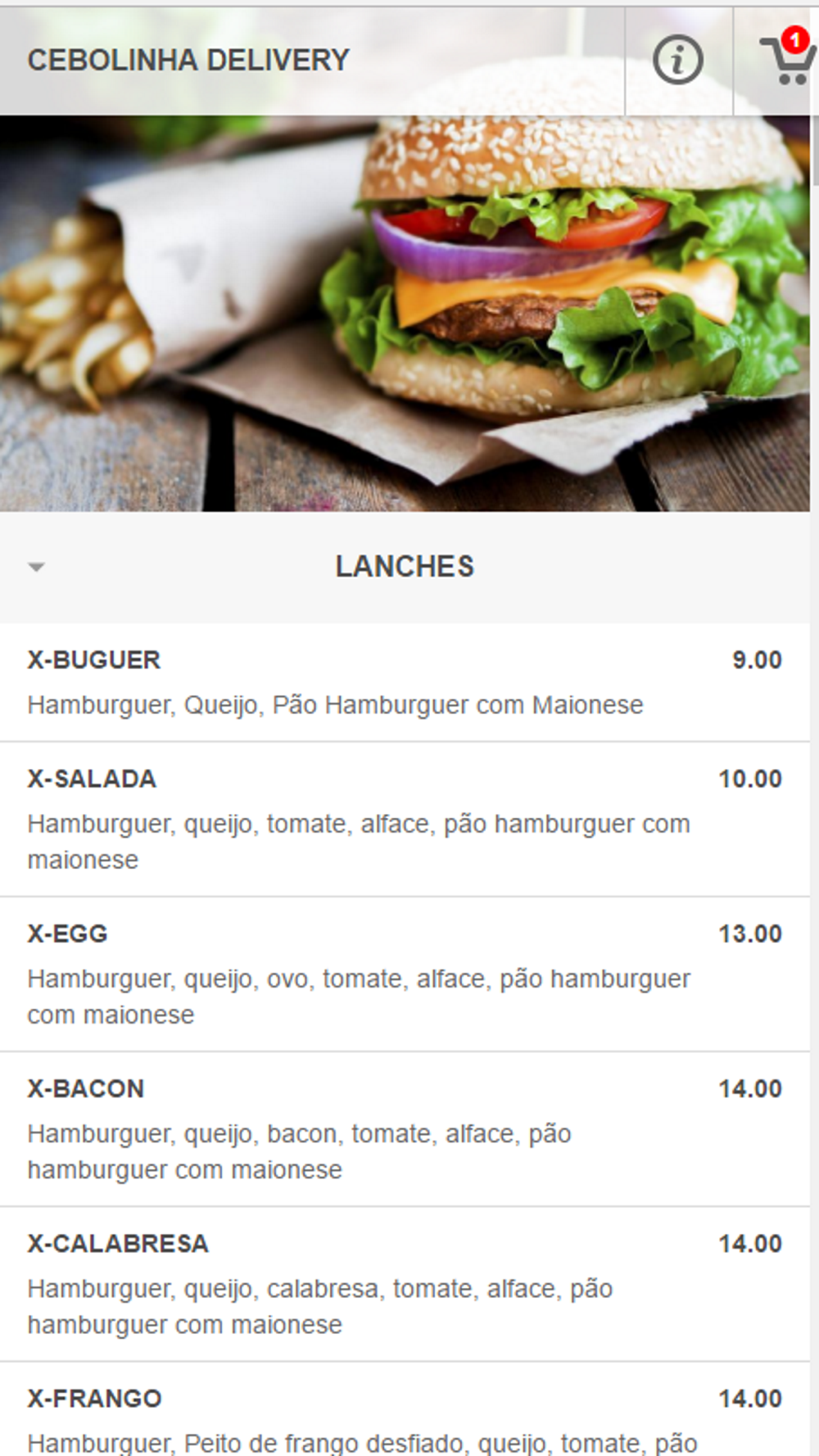This screenshot has height=1456, width=819.
Task: Open the restaurant info icon
Action: point(677,60)
